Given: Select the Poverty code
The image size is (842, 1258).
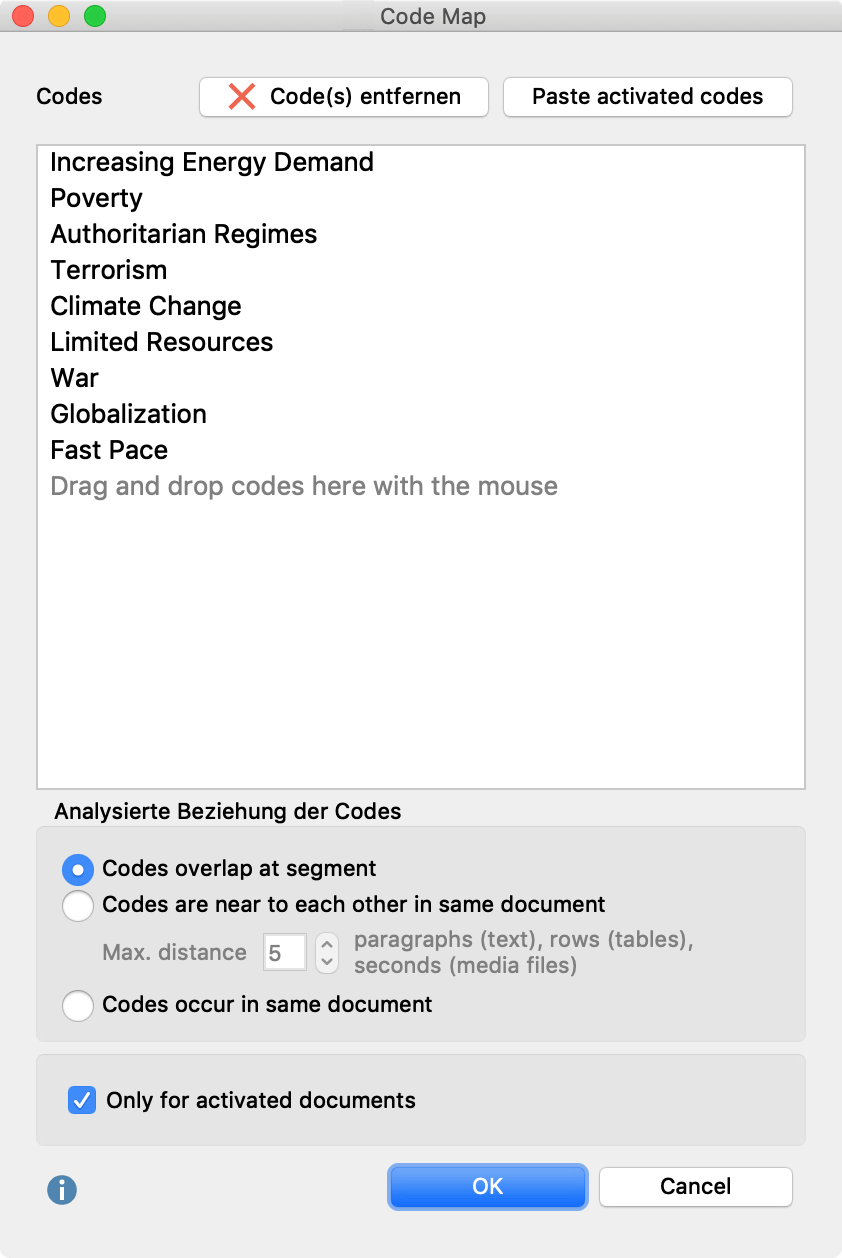Looking at the screenshot, I should 97,198.
